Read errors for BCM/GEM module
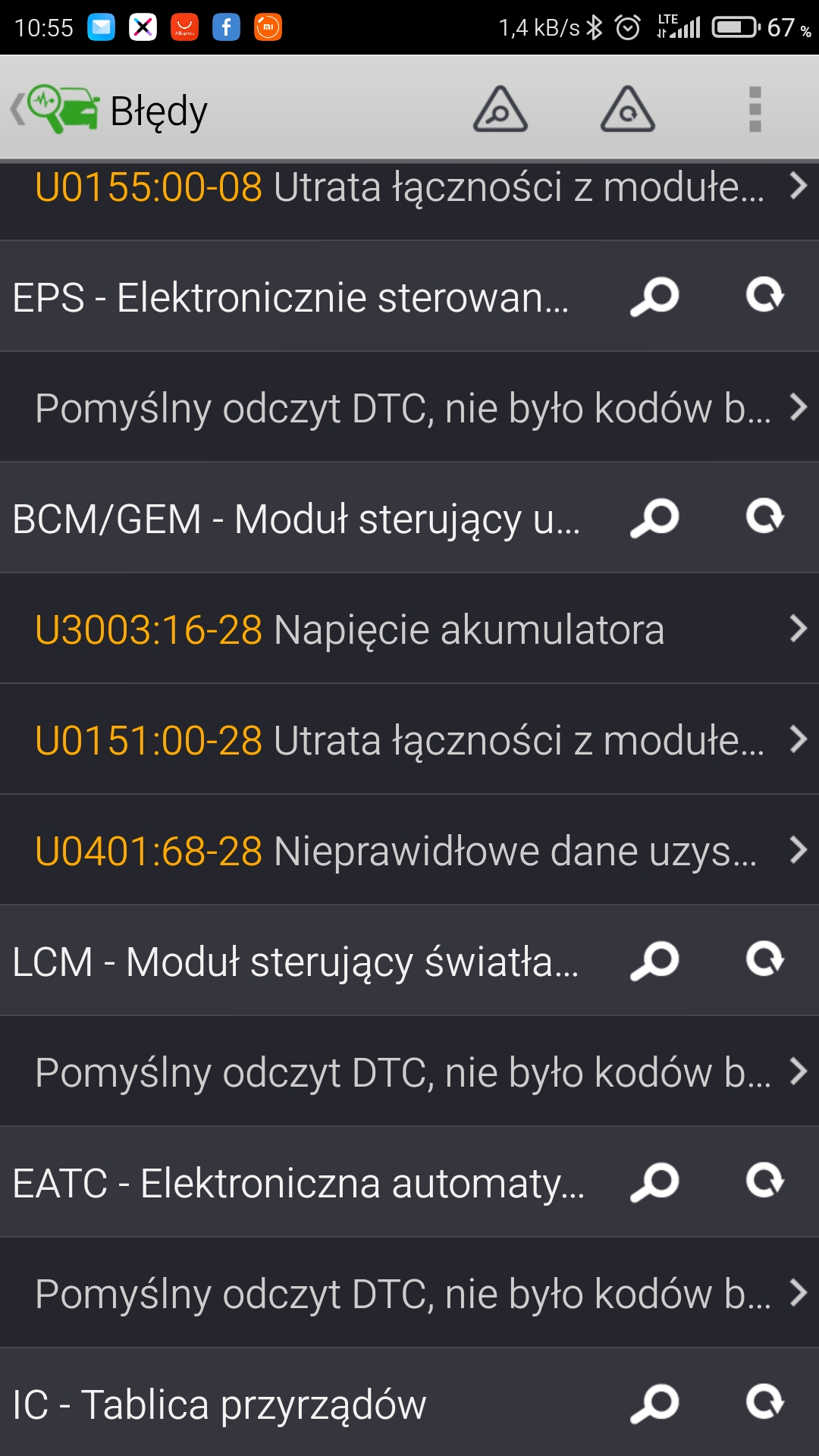 pyautogui.click(x=655, y=519)
